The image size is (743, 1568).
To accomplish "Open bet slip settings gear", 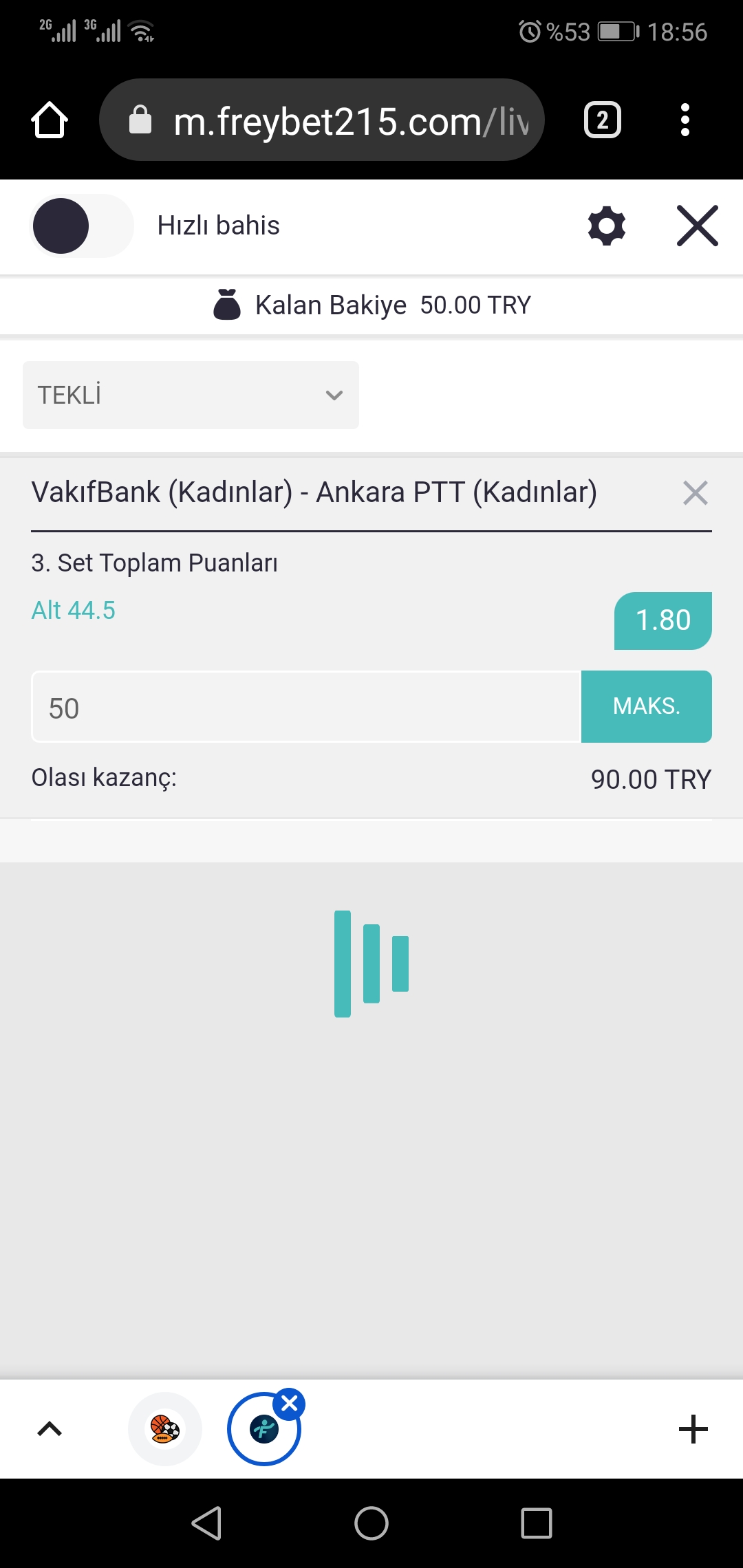I will coord(607,226).
